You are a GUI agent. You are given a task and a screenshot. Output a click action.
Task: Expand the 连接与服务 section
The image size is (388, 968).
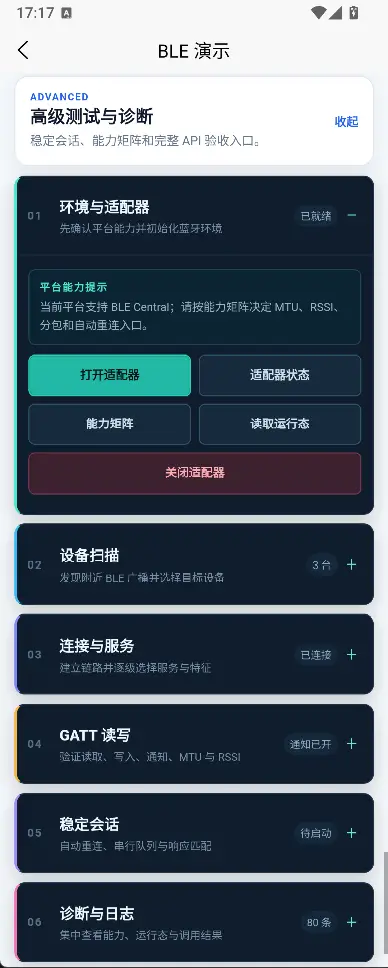click(x=352, y=654)
